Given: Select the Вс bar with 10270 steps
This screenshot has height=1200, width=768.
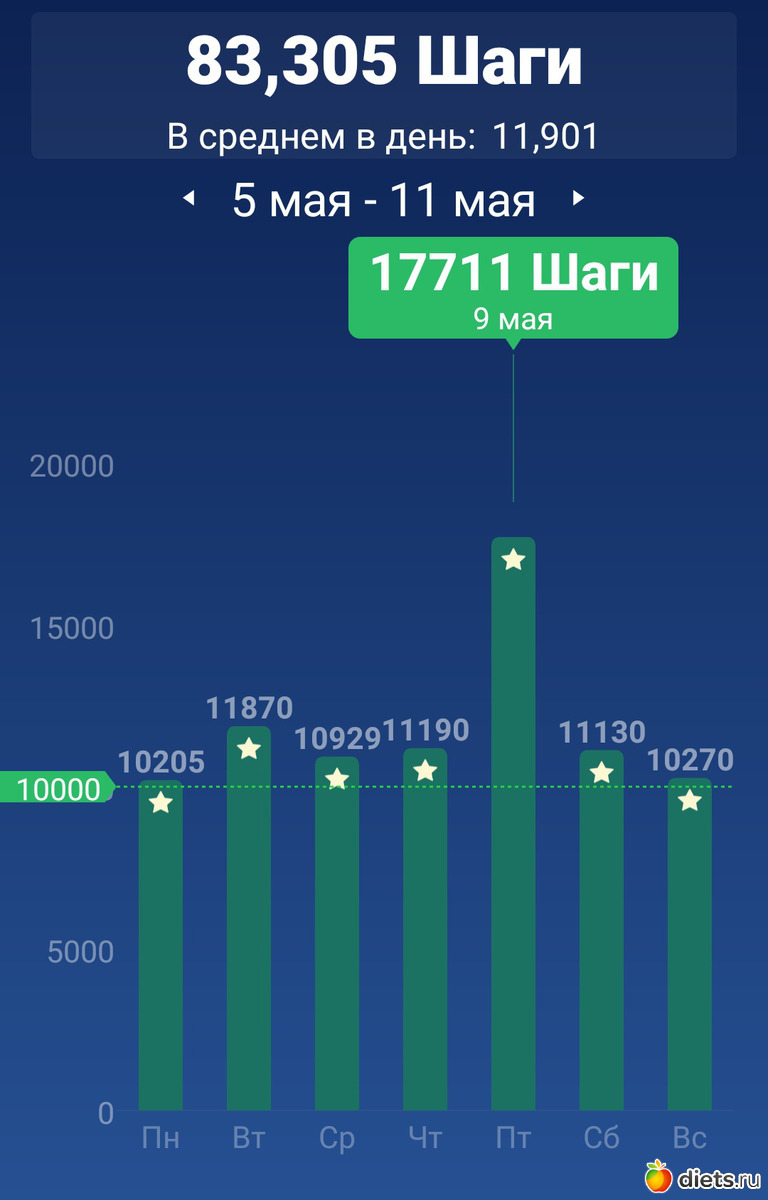Looking at the screenshot, I should pyautogui.click(x=689, y=944).
